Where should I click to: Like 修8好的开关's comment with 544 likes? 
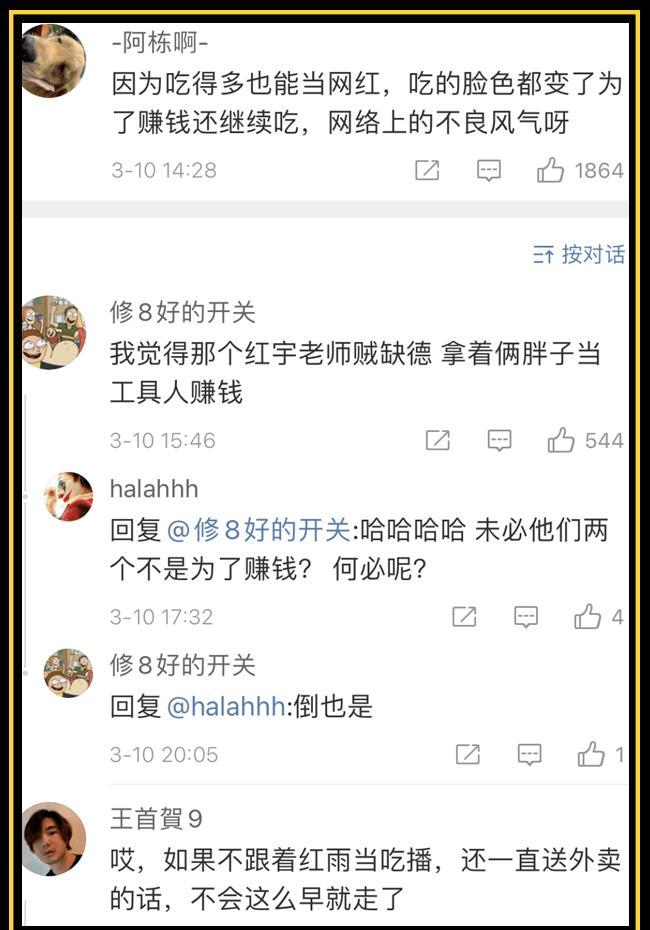tap(561, 440)
